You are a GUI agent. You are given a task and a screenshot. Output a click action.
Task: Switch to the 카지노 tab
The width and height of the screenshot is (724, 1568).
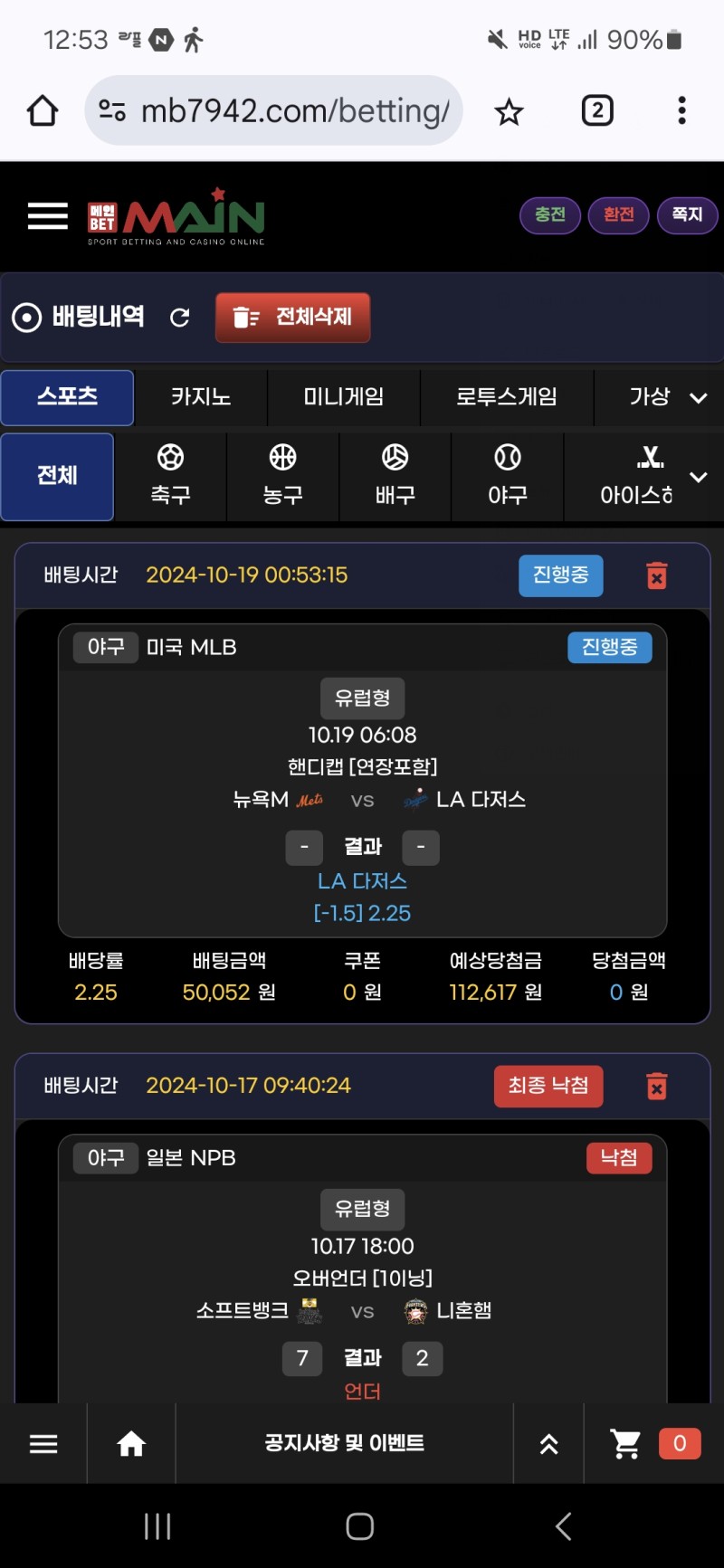pos(201,397)
